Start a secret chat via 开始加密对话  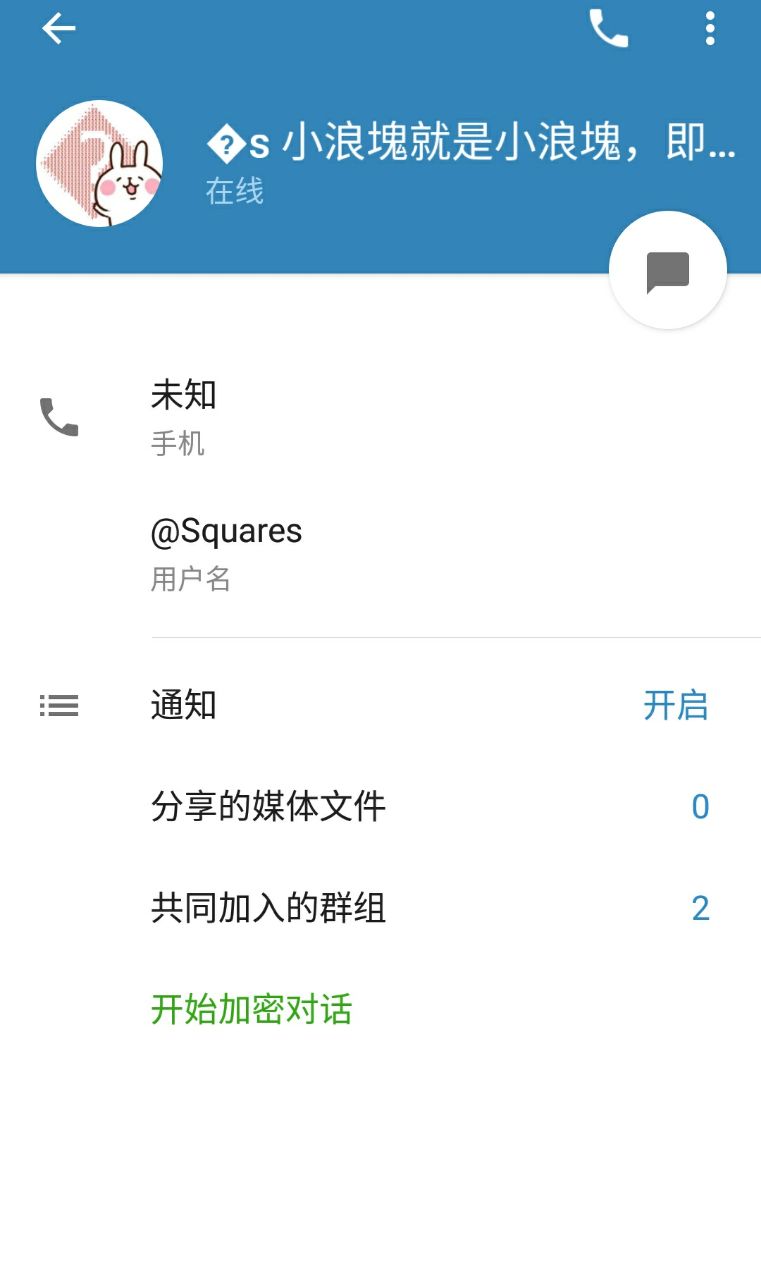(252, 1010)
